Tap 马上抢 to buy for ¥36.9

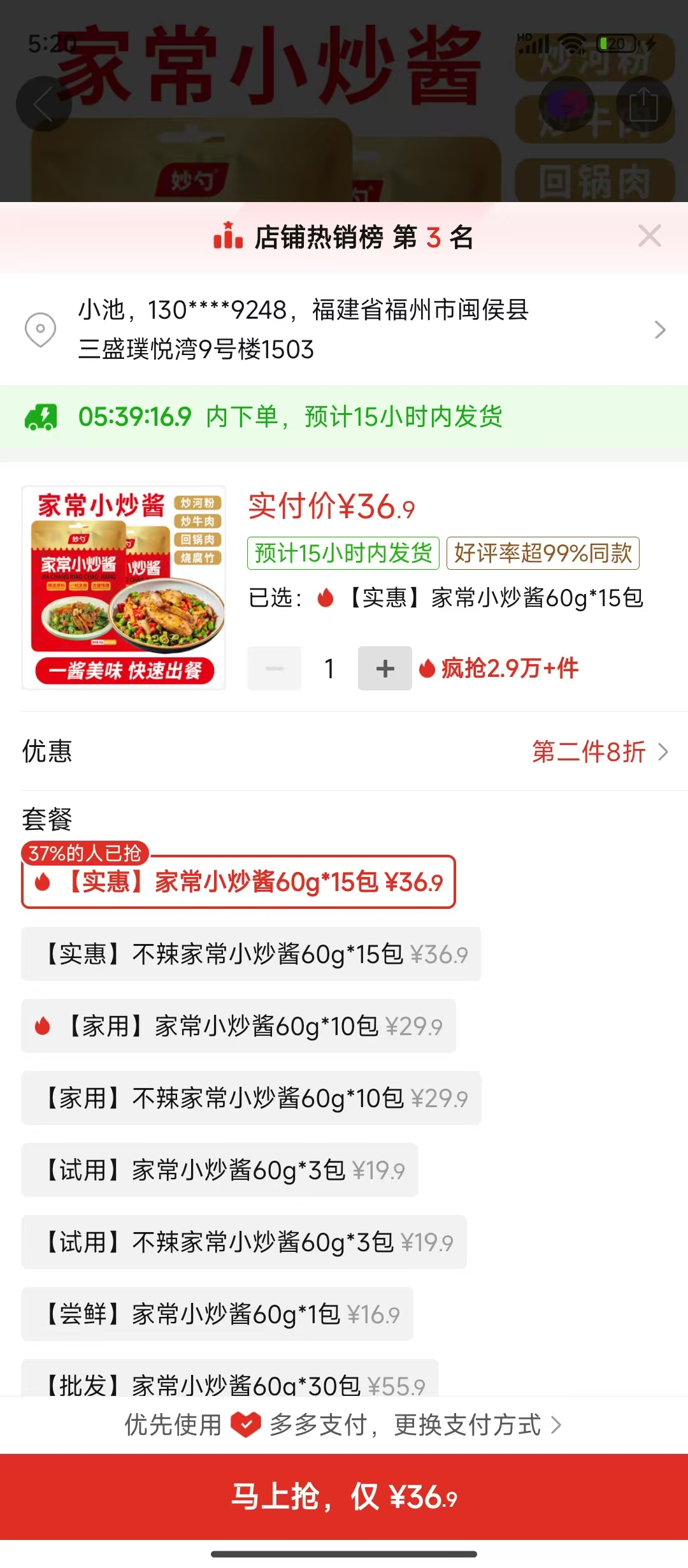pos(344,1497)
